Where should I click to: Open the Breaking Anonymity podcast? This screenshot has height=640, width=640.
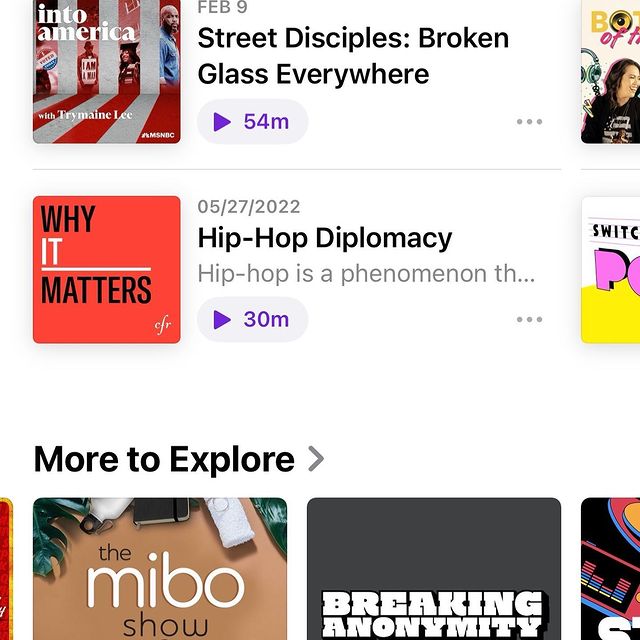433,570
